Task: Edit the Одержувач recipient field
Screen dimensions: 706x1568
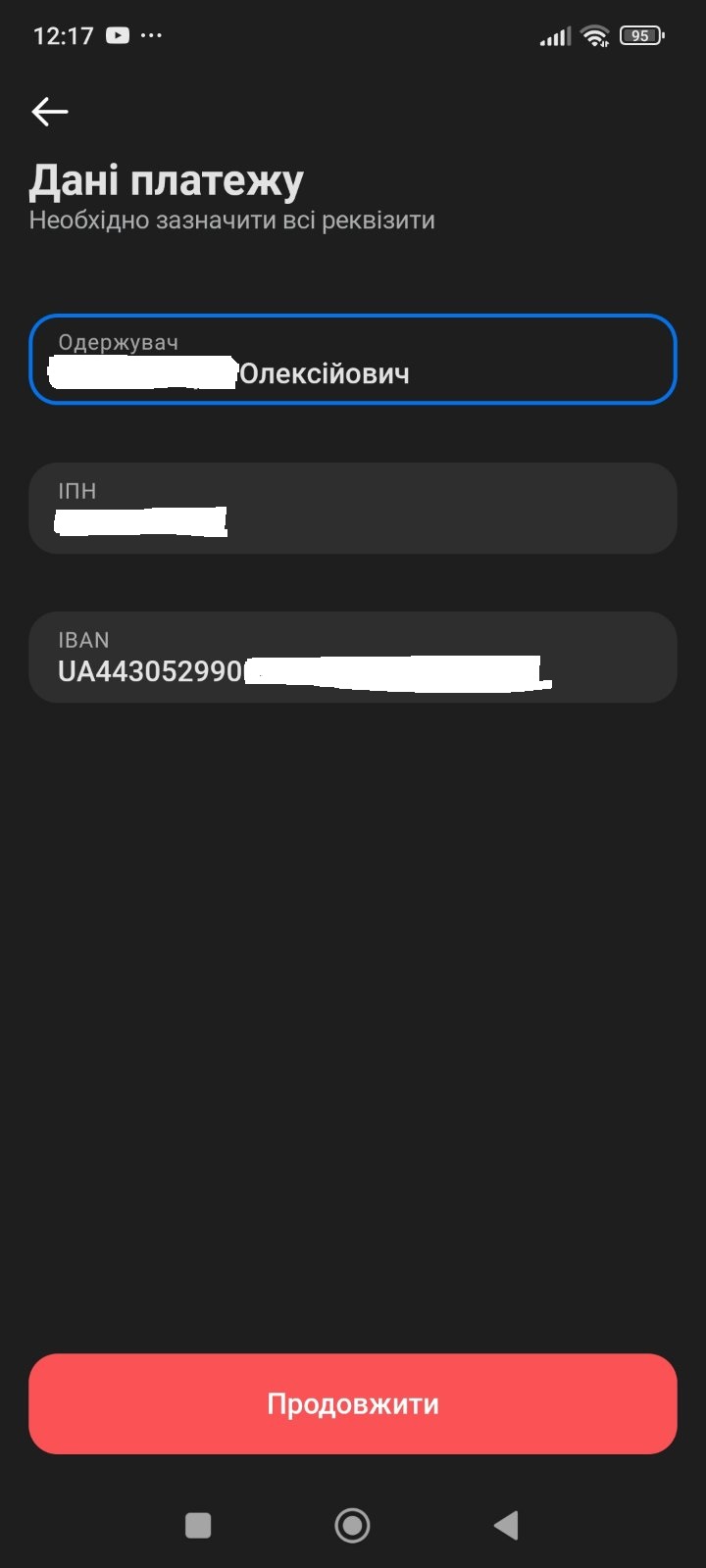Action: (x=353, y=360)
